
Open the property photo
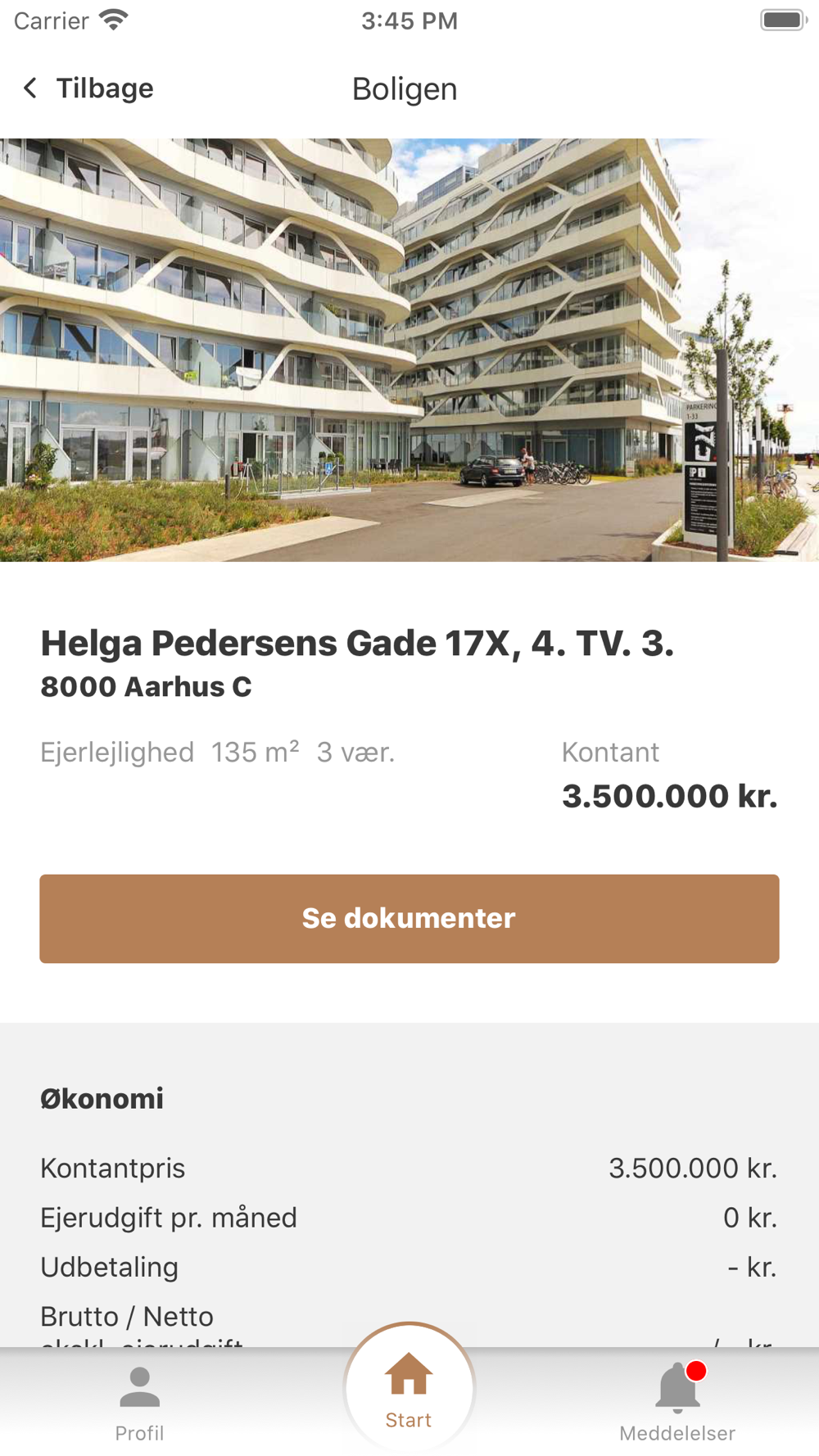[409, 350]
